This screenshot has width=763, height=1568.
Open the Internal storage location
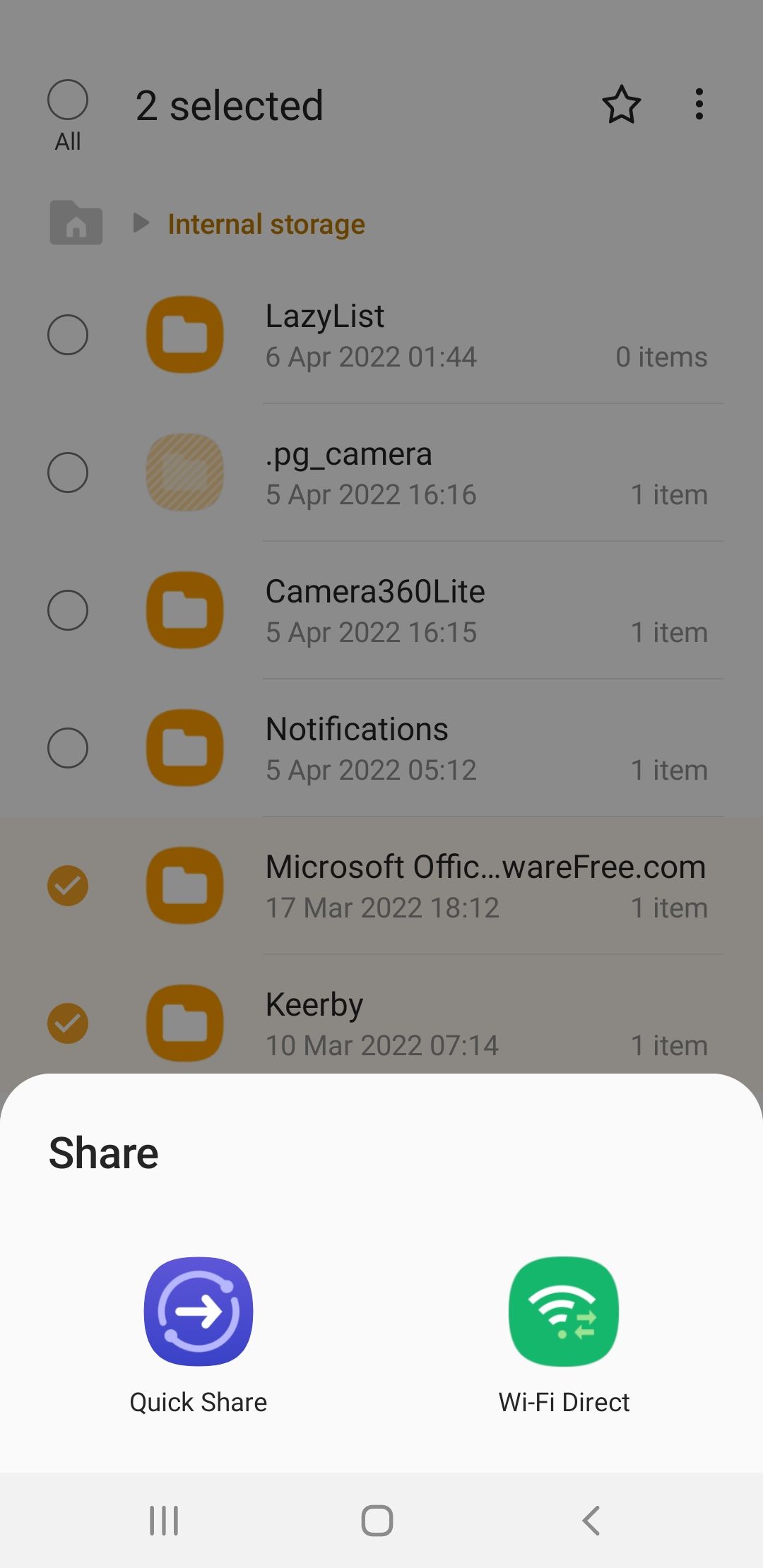(x=266, y=223)
